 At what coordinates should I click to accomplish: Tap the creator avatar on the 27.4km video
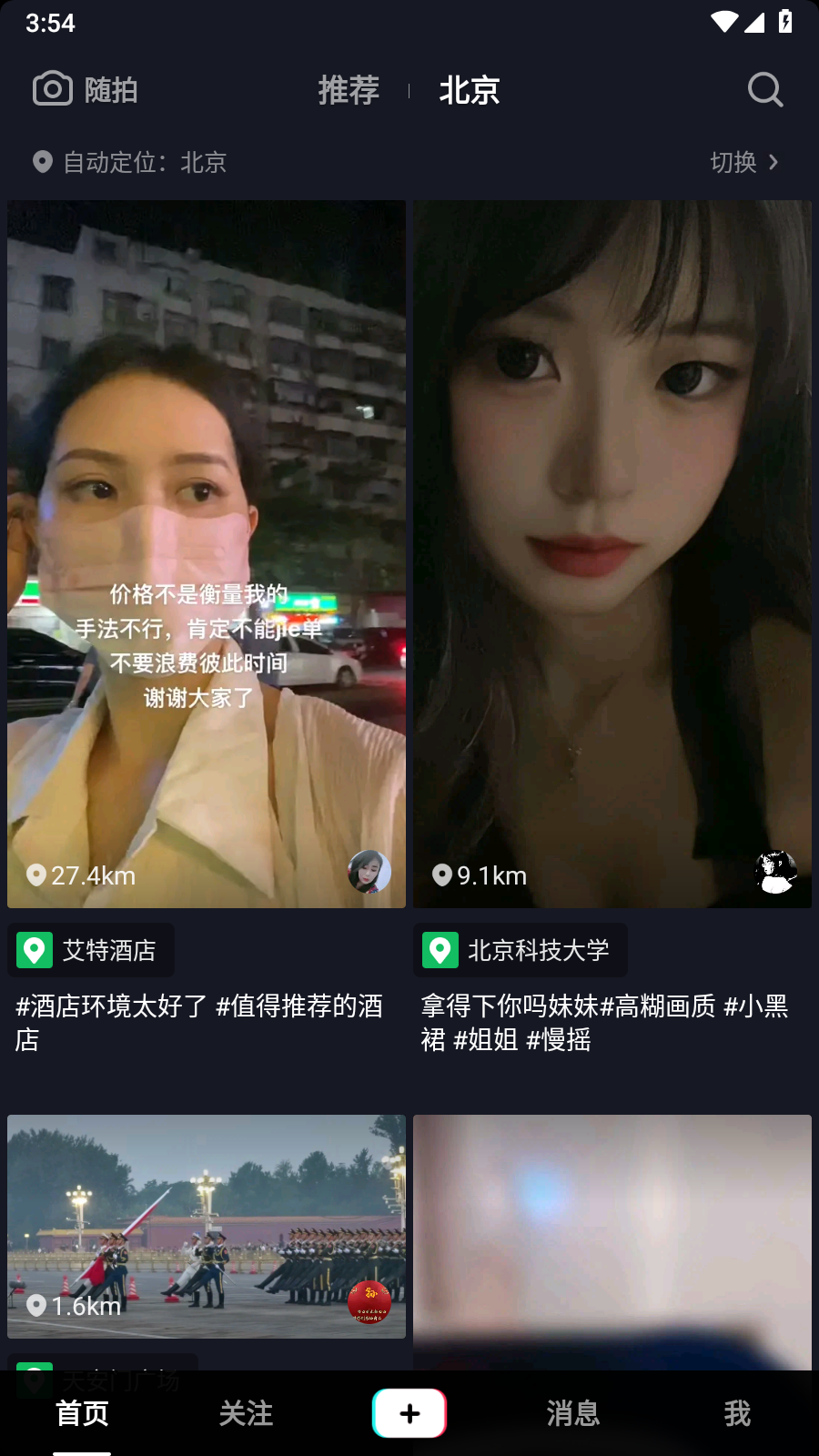pyautogui.click(x=369, y=872)
